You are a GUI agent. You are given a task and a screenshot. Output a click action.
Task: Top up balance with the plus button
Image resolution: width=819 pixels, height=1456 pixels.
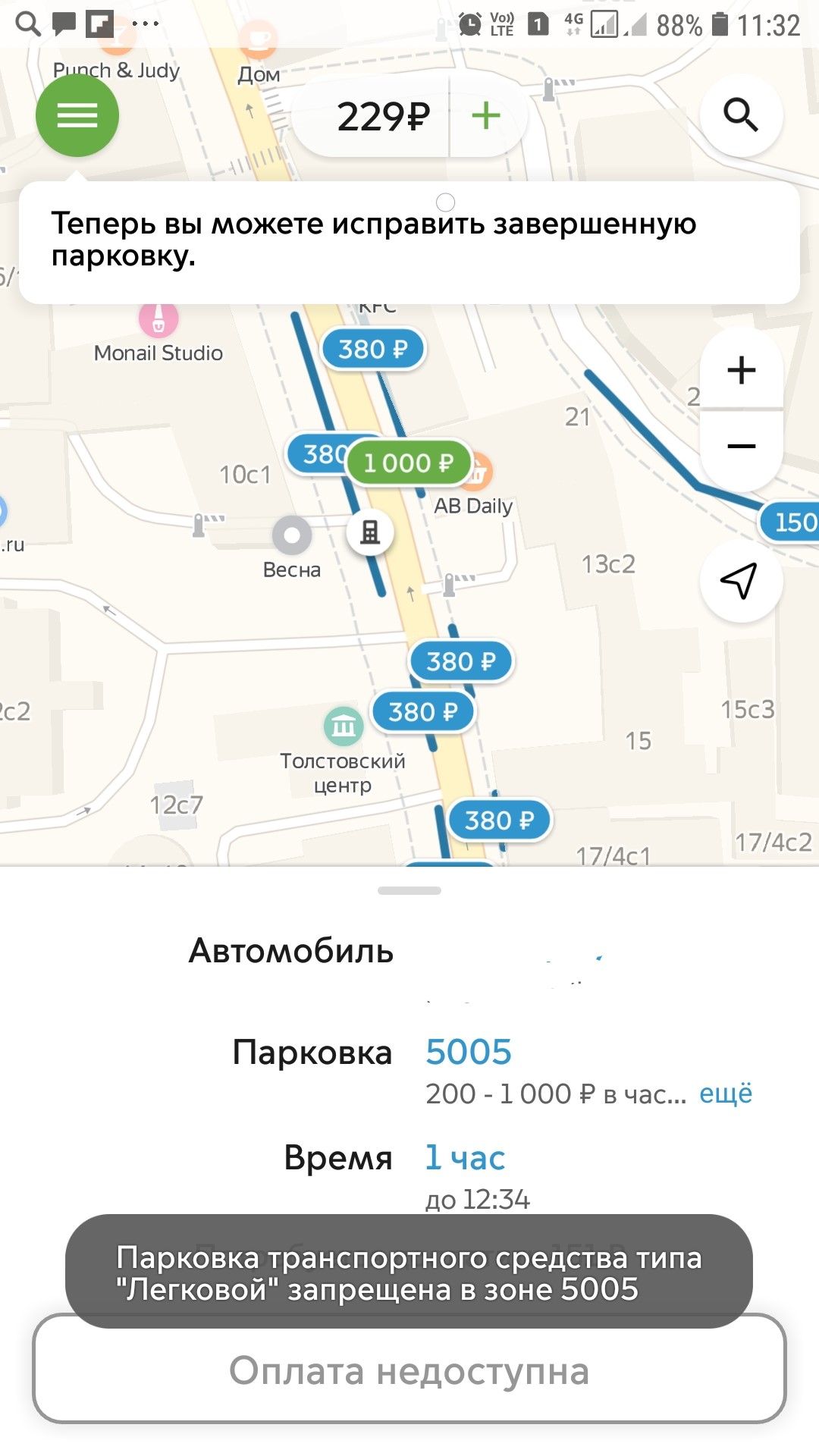[486, 116]
